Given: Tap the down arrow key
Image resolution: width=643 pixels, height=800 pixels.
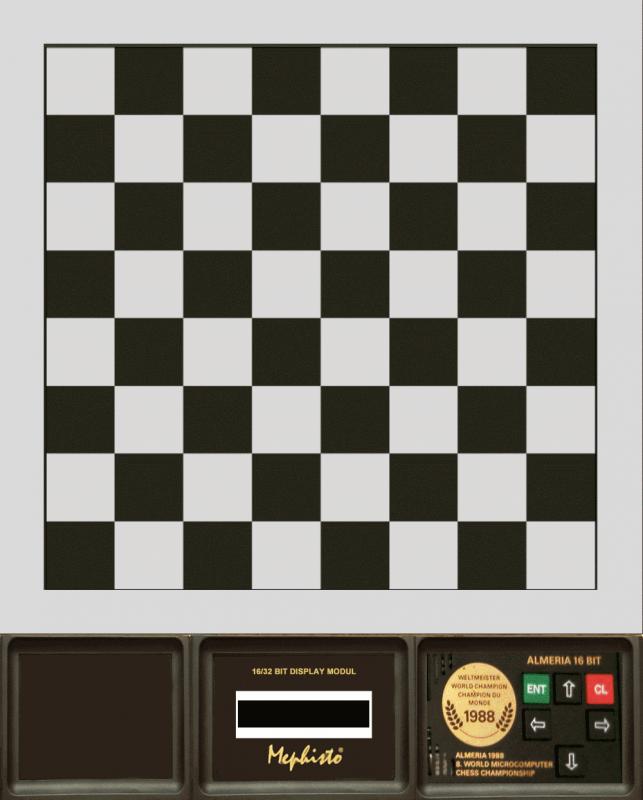Looking at the screenshot, I should tap(570, 761).
